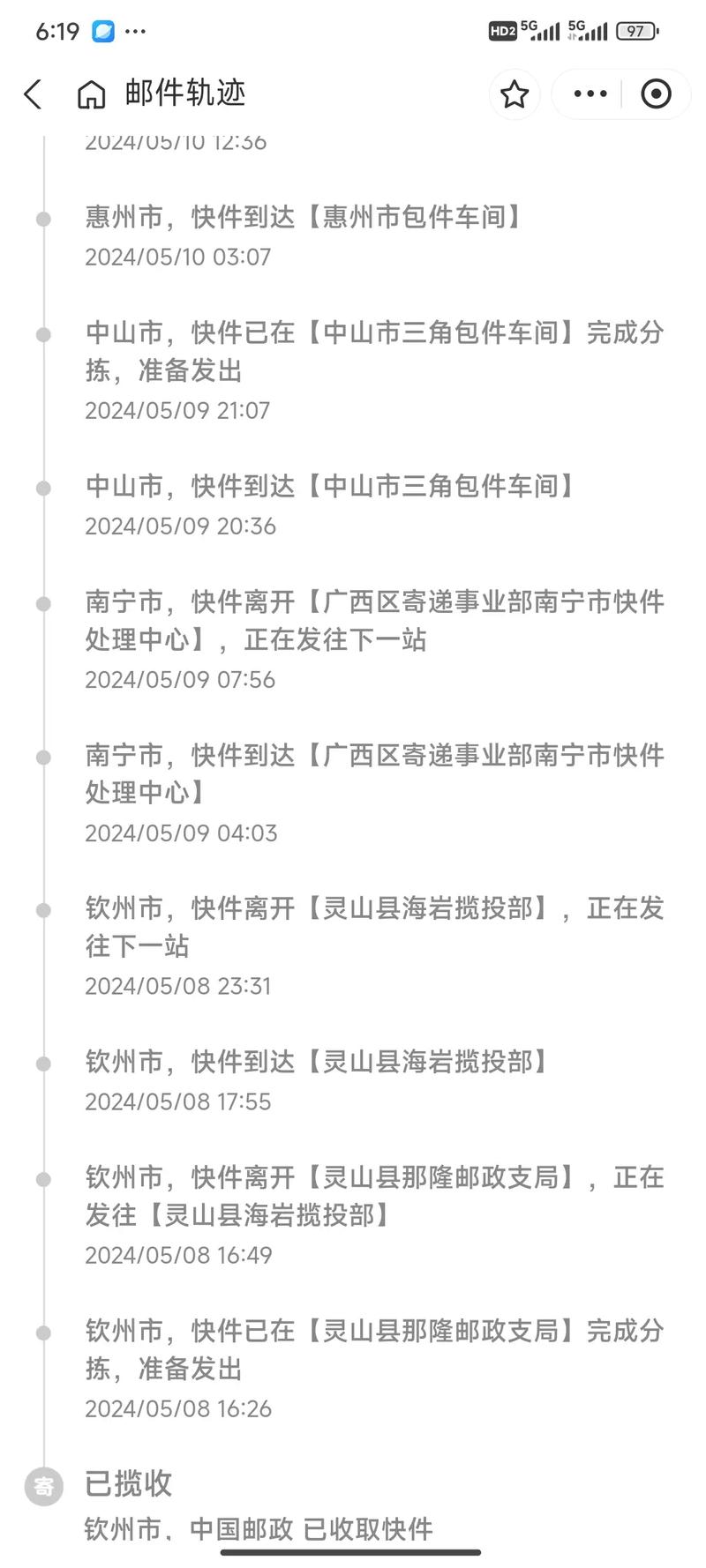Screen dimensions: 706x1568
Task: Tap the home icon in the title bar
Action: click(92, 94)
